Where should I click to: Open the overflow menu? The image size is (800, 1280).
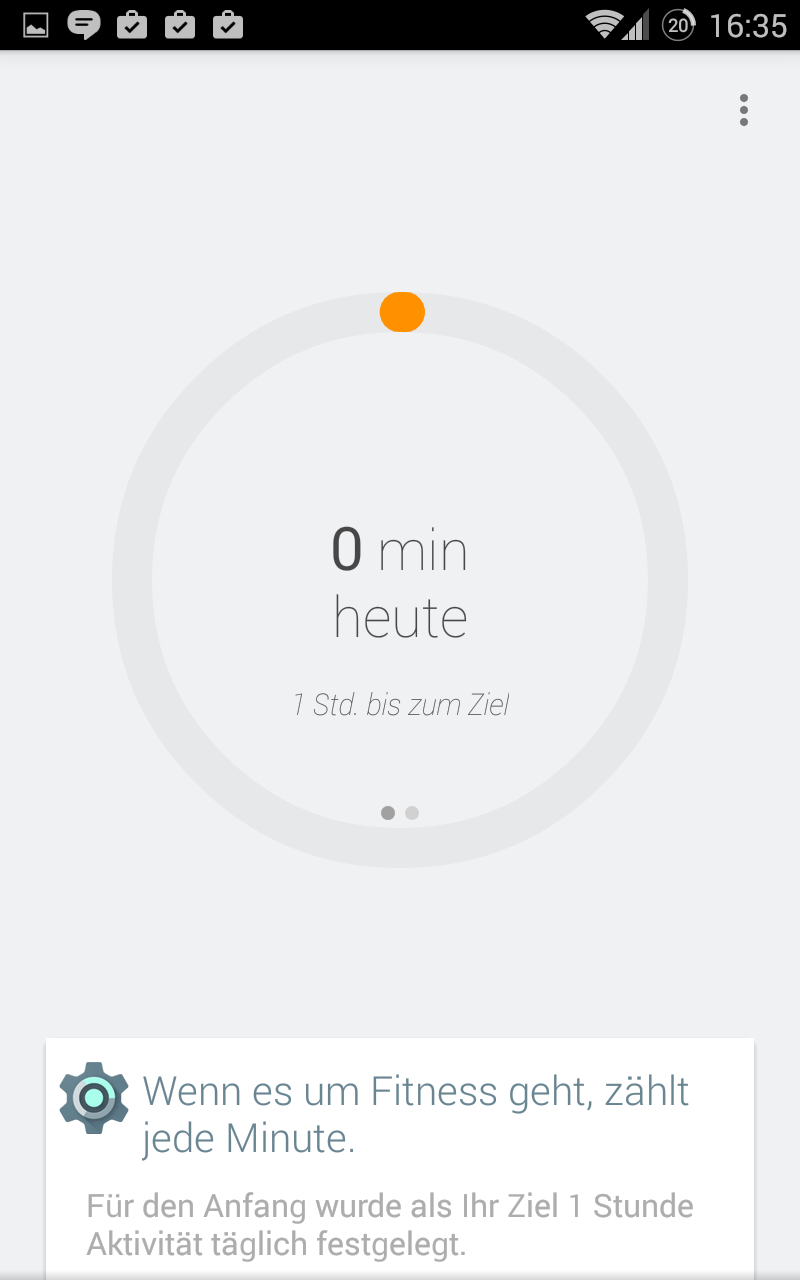(x=743, y=110)
